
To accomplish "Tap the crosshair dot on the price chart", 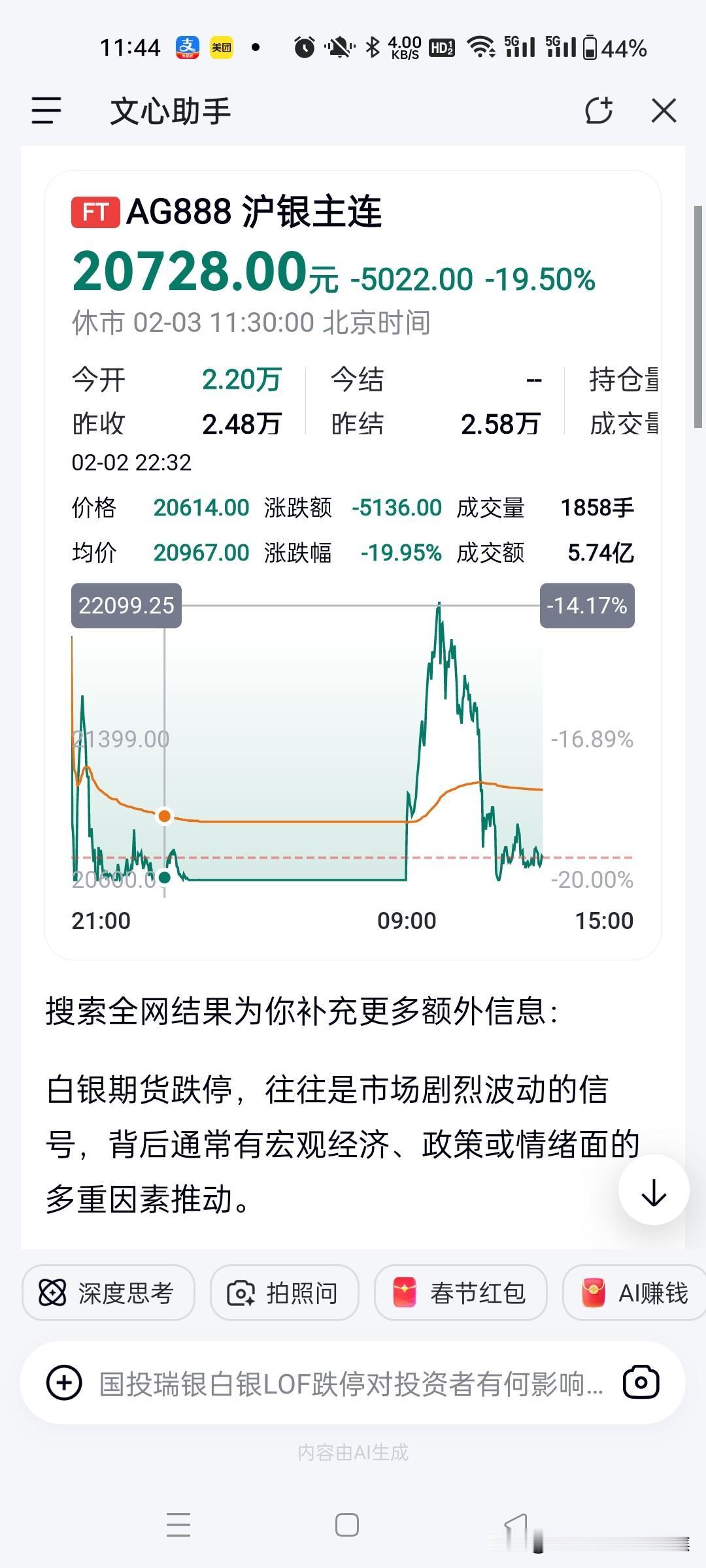I will (x=165, y=817).
